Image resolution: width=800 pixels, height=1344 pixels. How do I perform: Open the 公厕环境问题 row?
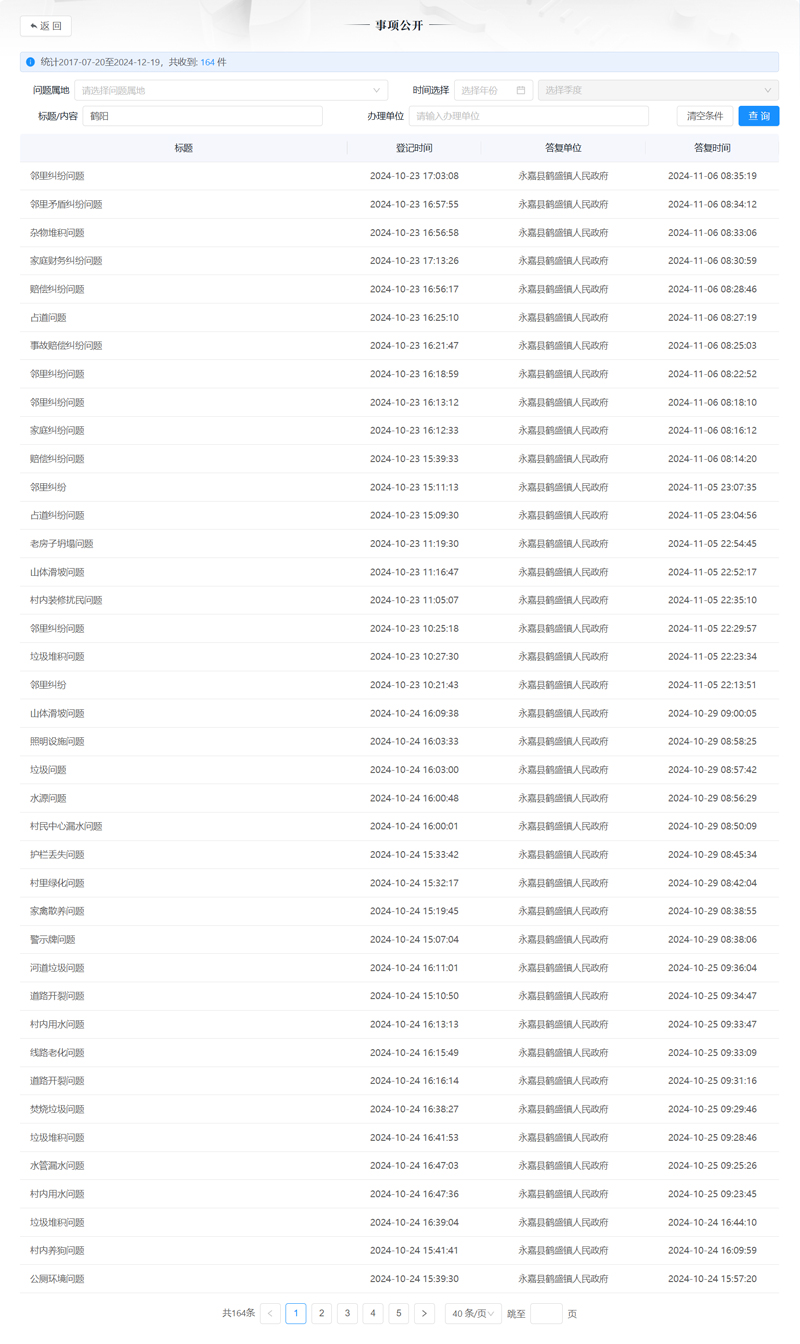coord(57,1279)
